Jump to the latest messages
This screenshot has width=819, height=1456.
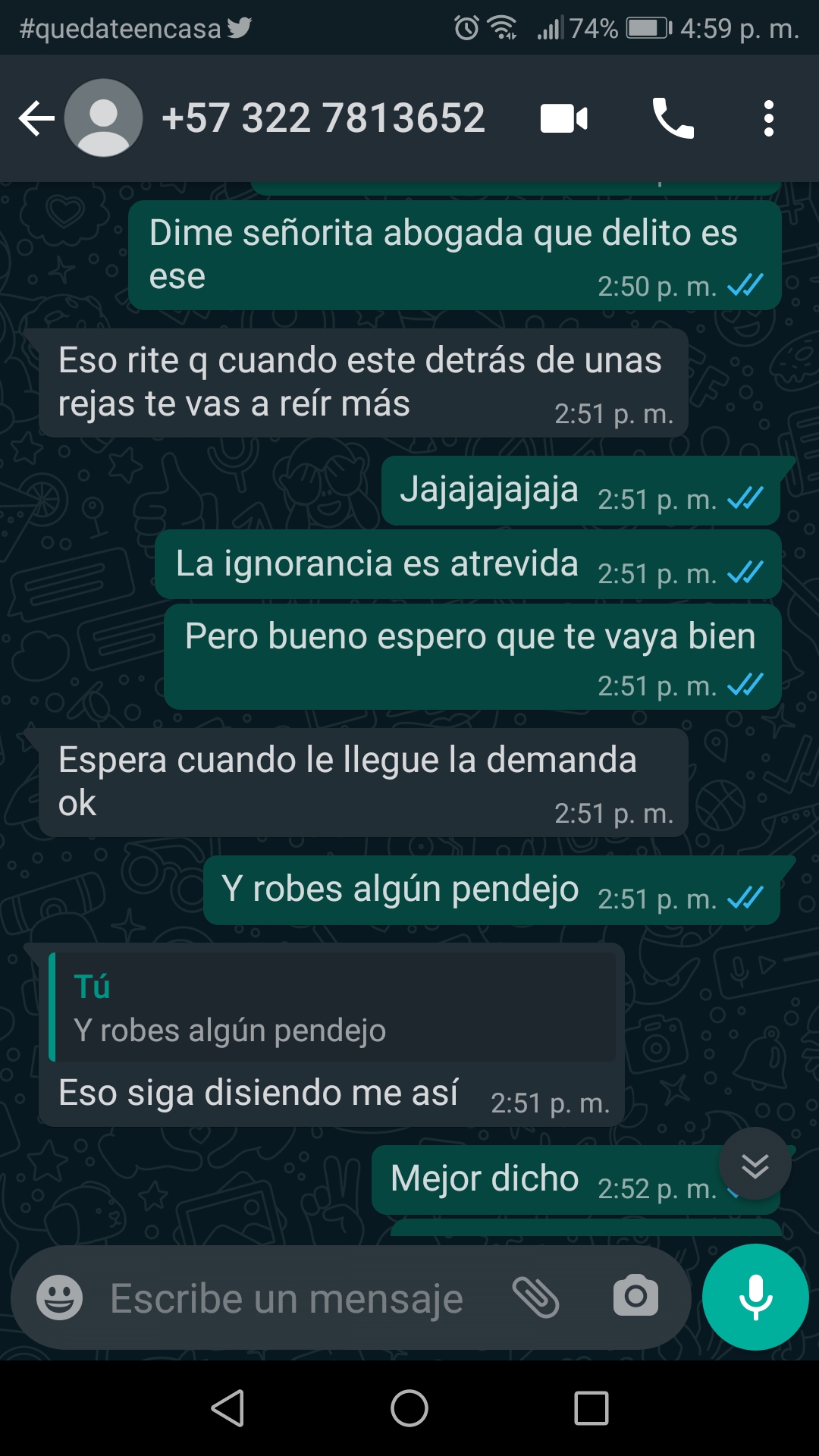[755, 1165]
